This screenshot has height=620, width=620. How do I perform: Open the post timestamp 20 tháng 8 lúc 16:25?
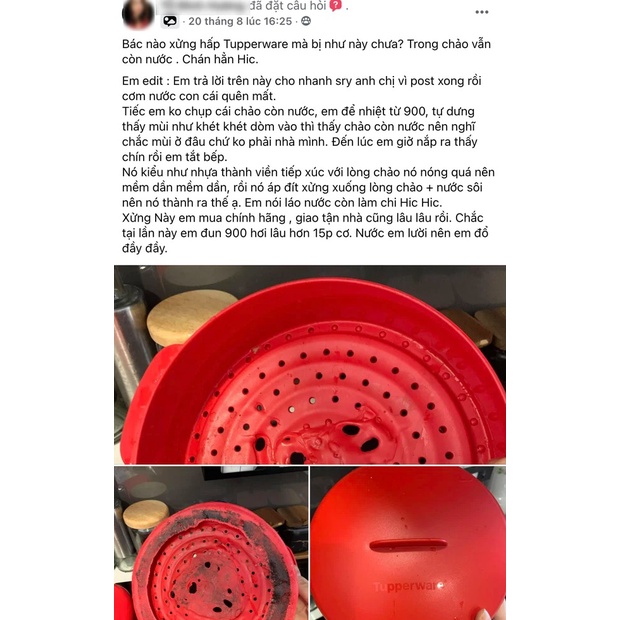239,20
